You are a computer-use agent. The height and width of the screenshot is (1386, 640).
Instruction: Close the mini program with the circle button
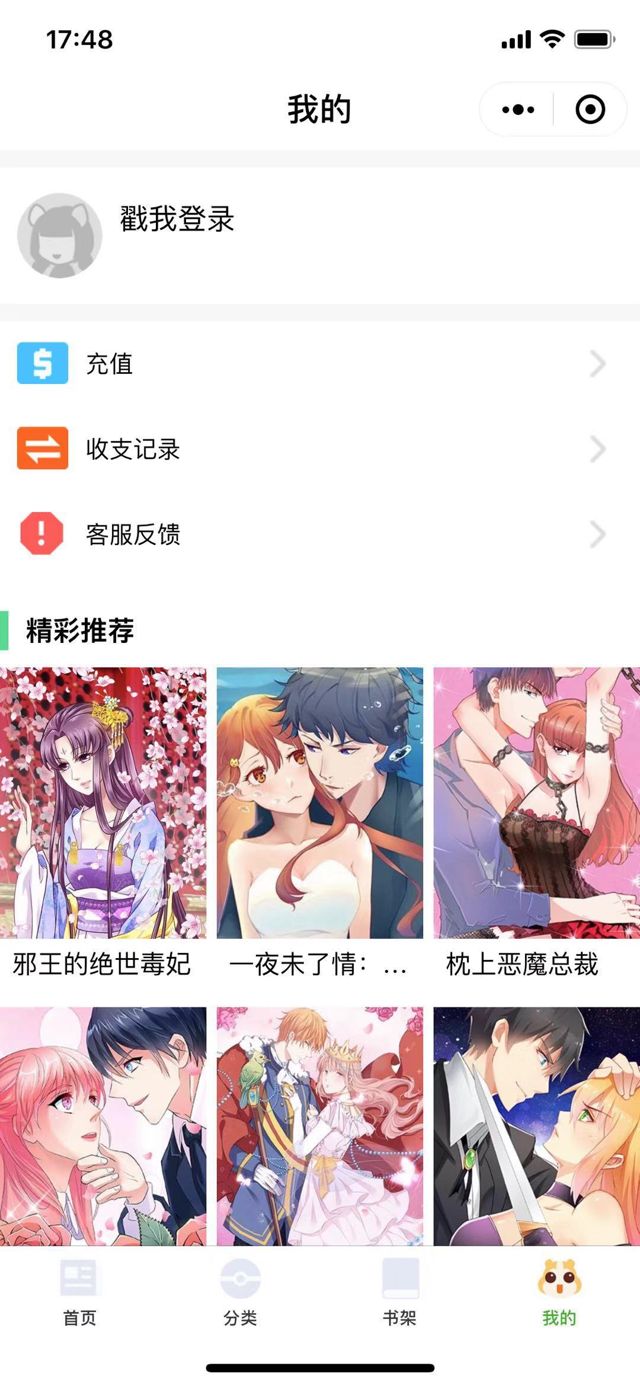pos(591,109)
